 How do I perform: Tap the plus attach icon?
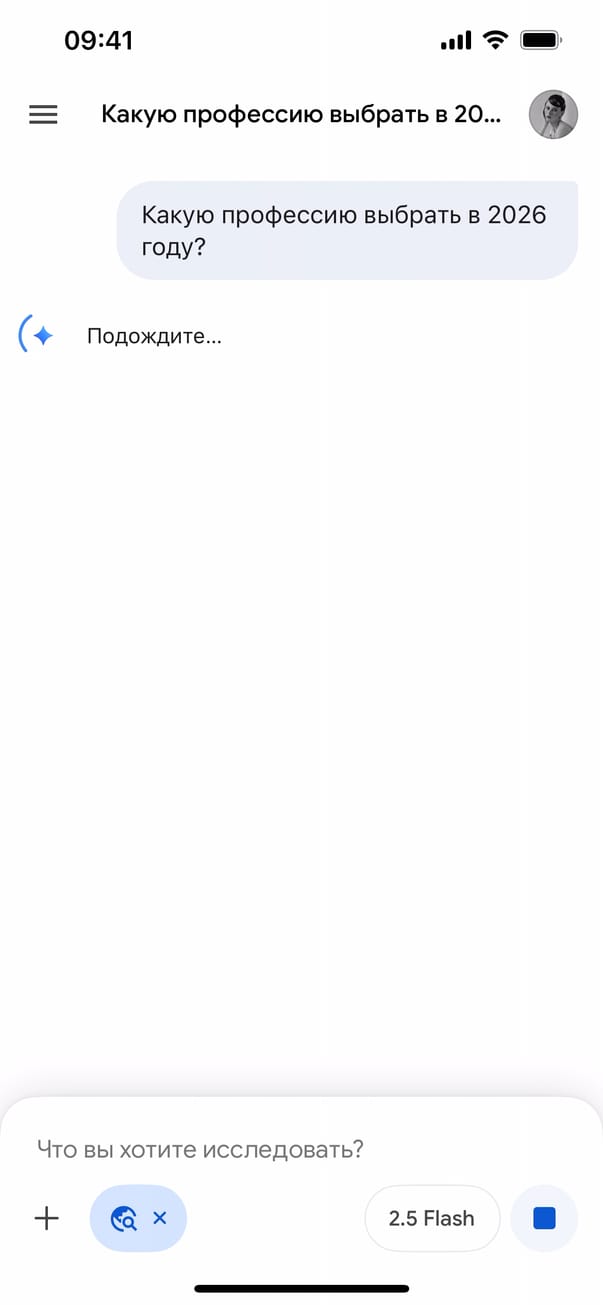click(47, 1218)
